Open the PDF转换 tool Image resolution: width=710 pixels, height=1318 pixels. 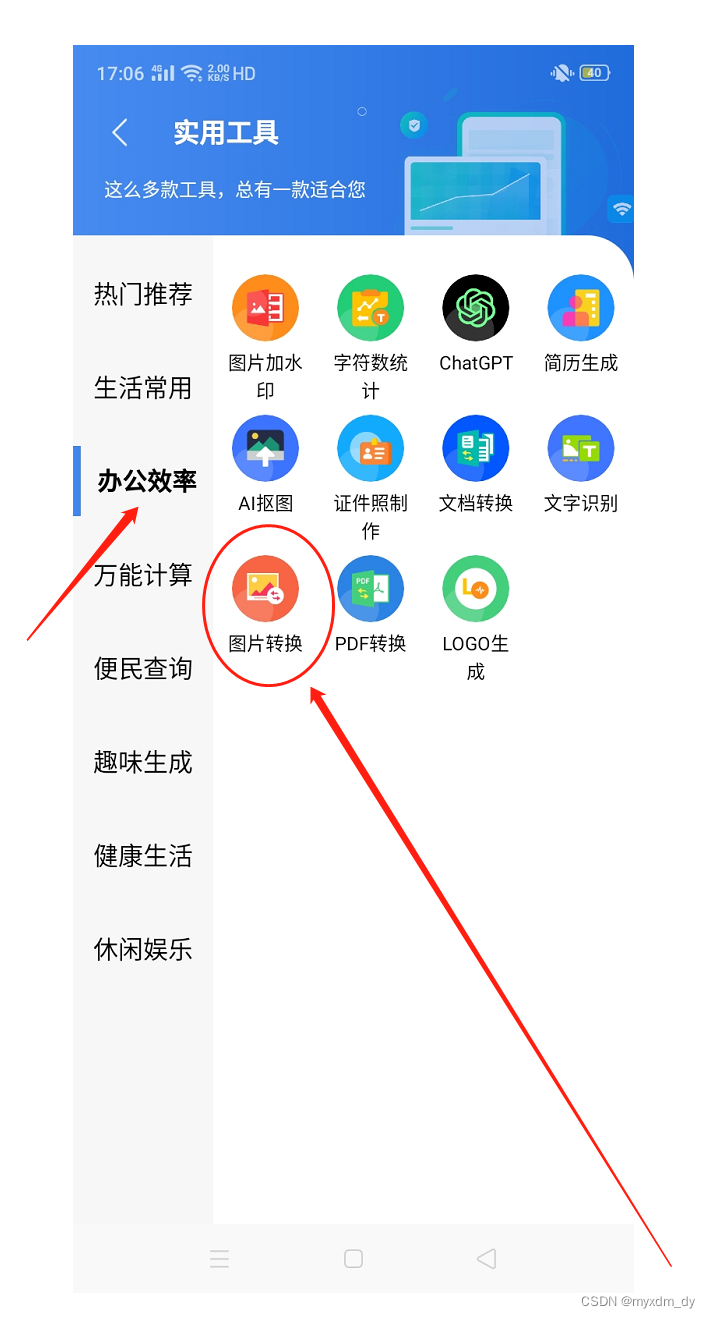[370, 589]
